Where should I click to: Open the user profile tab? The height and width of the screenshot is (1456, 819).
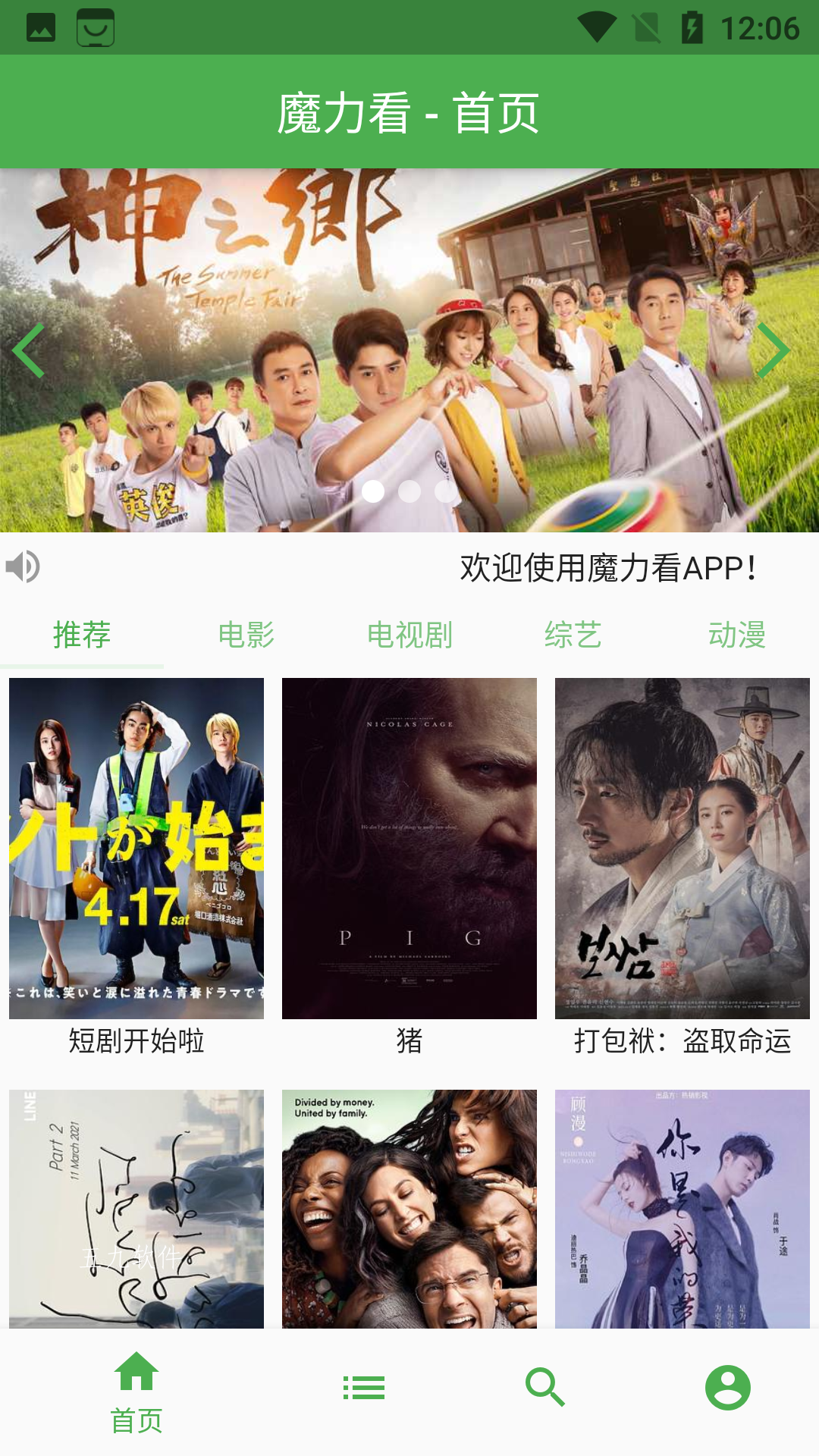pos(728,1388)
